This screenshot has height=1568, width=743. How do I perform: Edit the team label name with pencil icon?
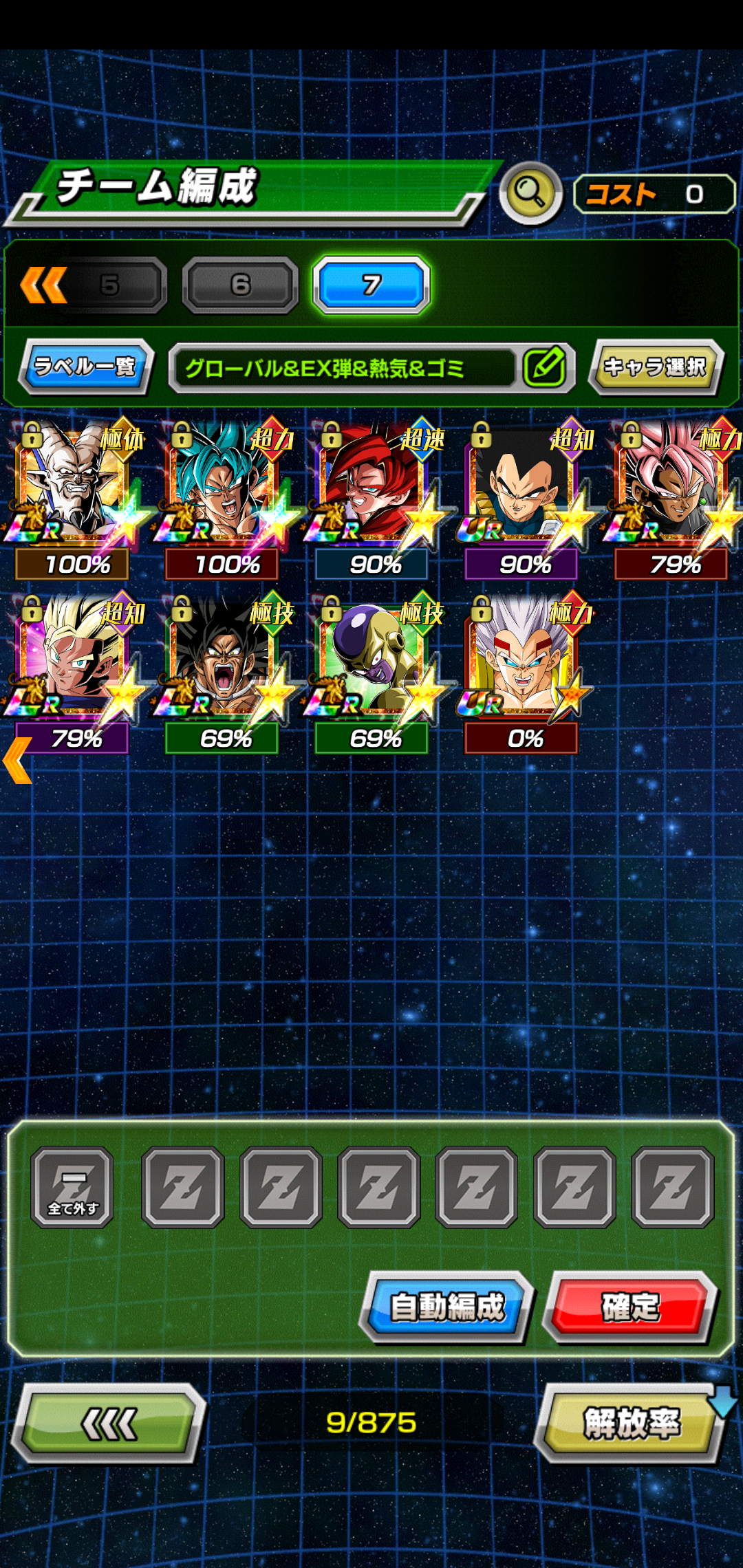pyautogui.click(x=544, y=367)
